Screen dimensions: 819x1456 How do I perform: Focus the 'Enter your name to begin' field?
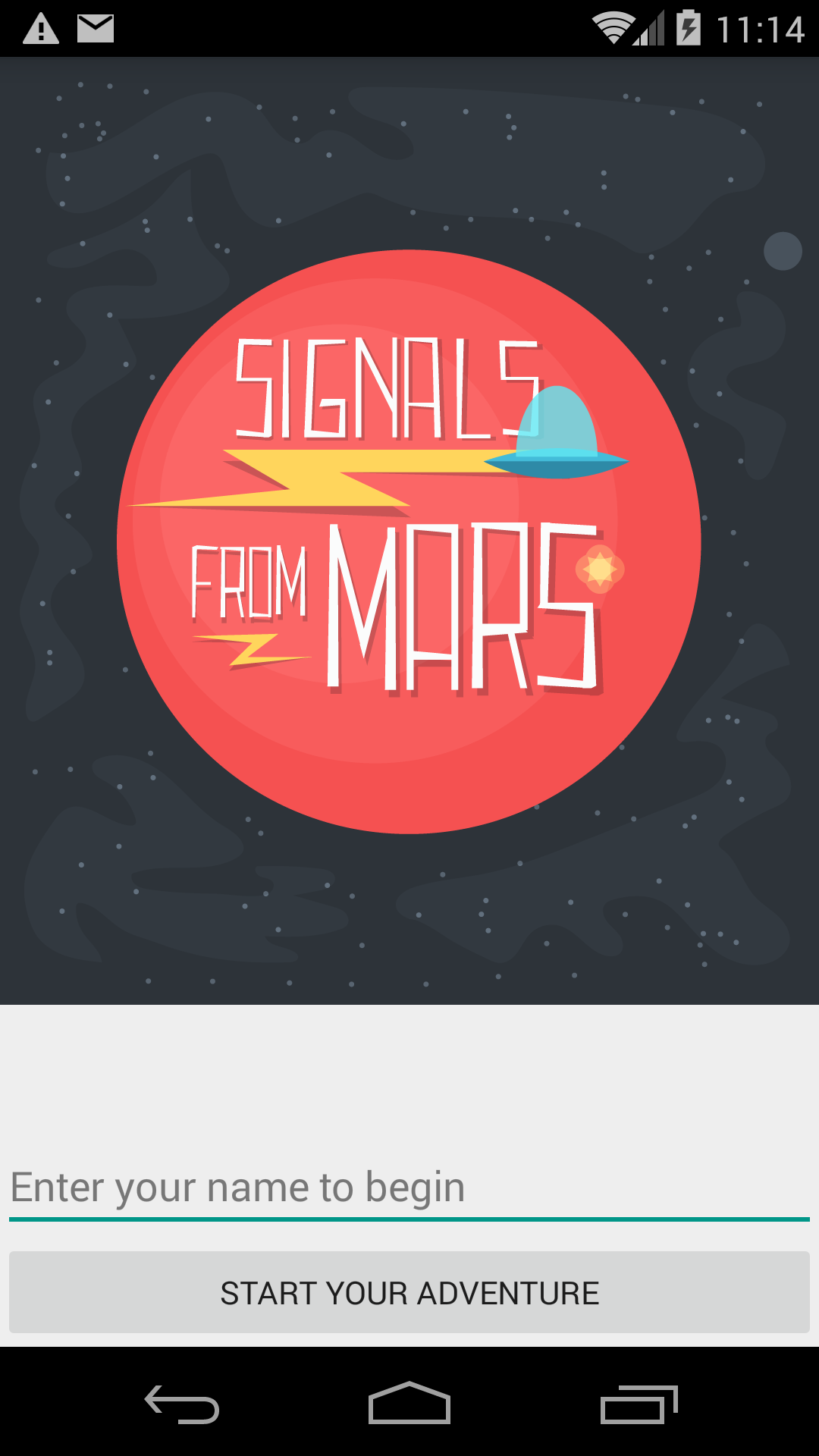click(x=409, y=1188)
